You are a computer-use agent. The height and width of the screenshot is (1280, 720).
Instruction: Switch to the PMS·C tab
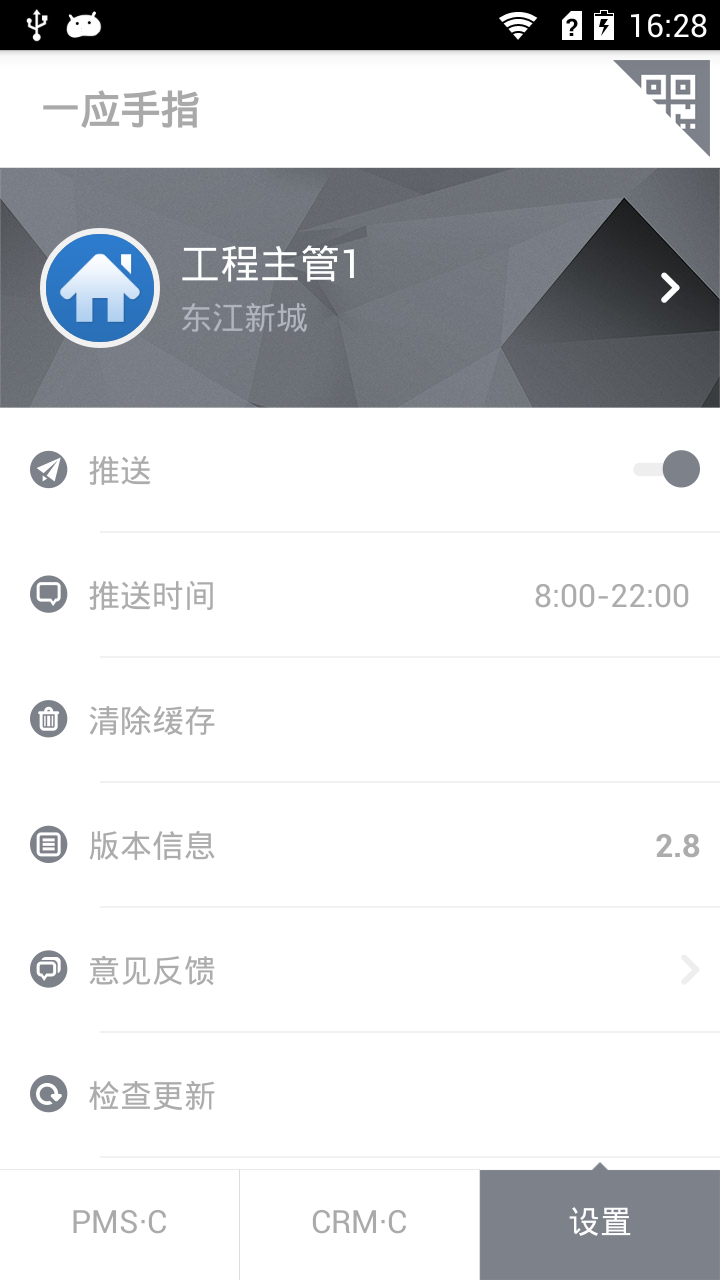(x=120, y=1222)
